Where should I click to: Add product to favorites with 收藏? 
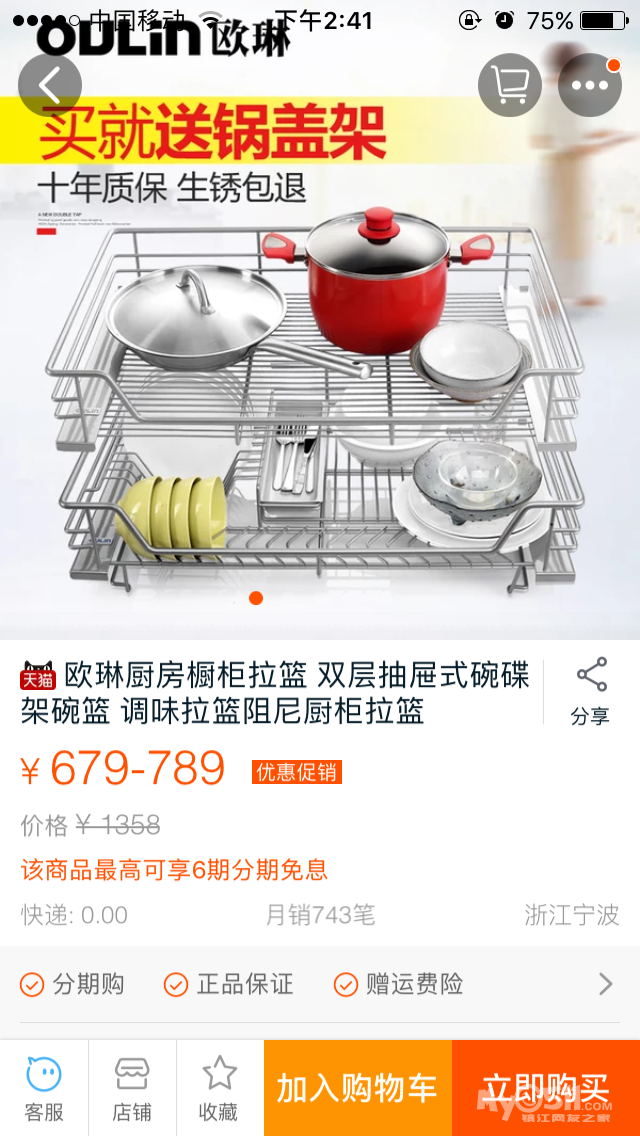[x=219, y=1088]
